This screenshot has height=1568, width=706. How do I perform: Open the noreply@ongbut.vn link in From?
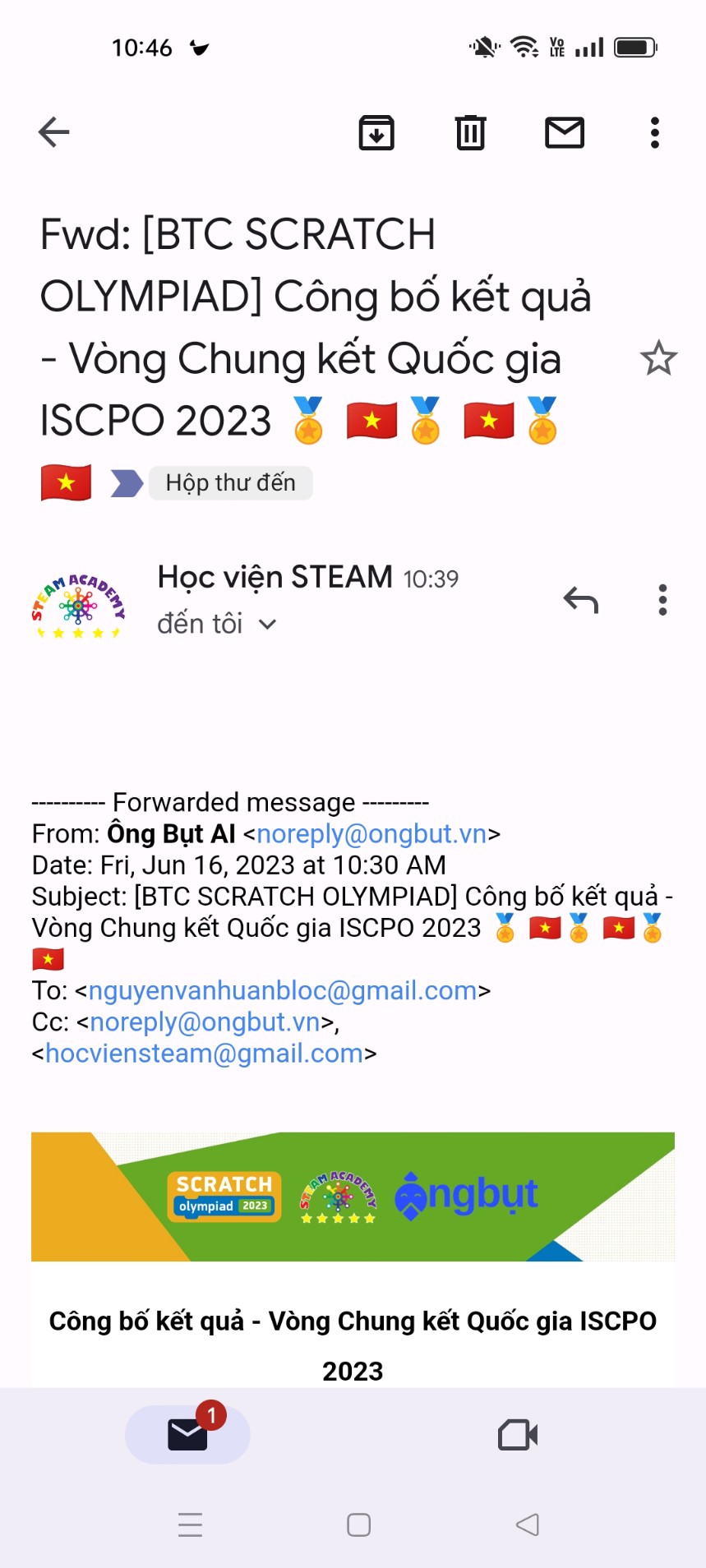371,834
